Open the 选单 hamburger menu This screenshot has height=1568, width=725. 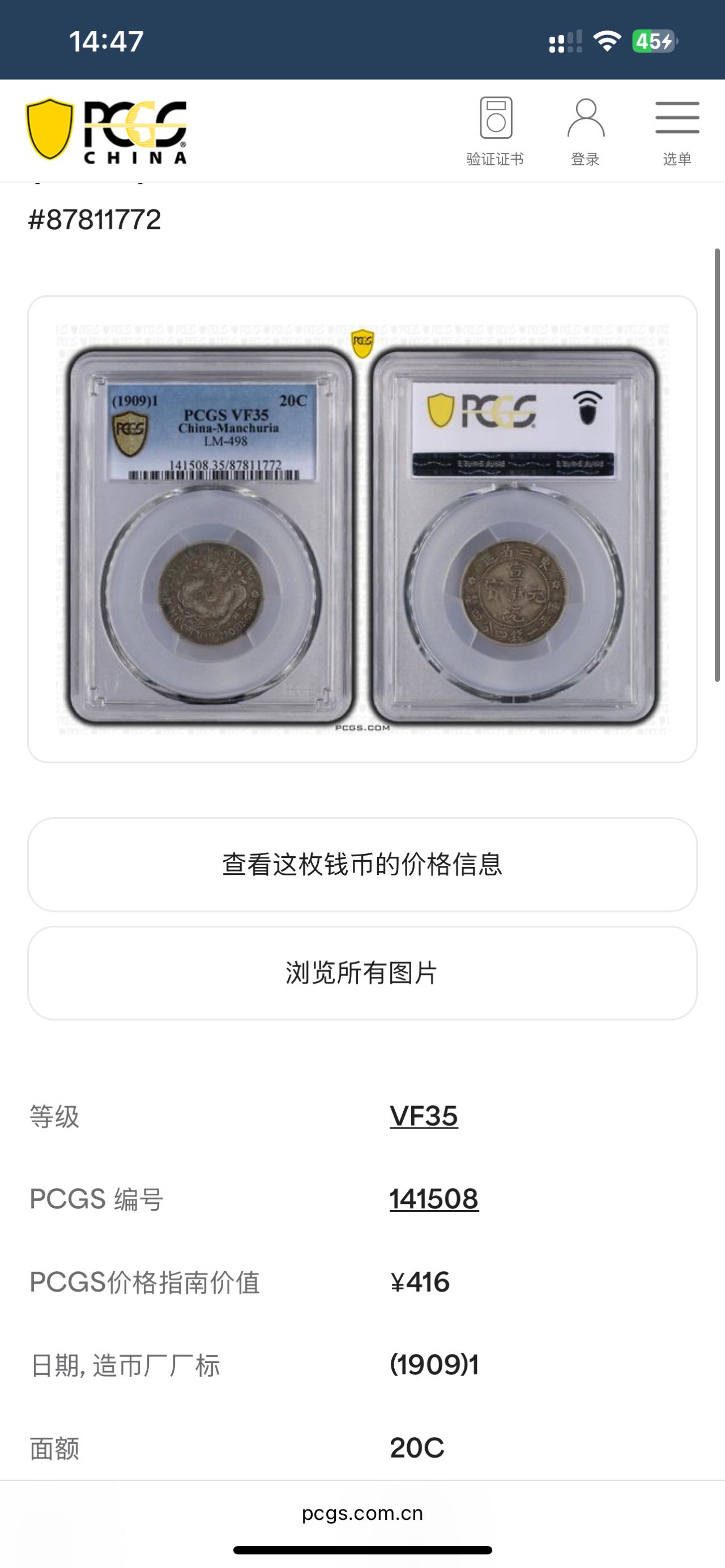click(677, 131)
